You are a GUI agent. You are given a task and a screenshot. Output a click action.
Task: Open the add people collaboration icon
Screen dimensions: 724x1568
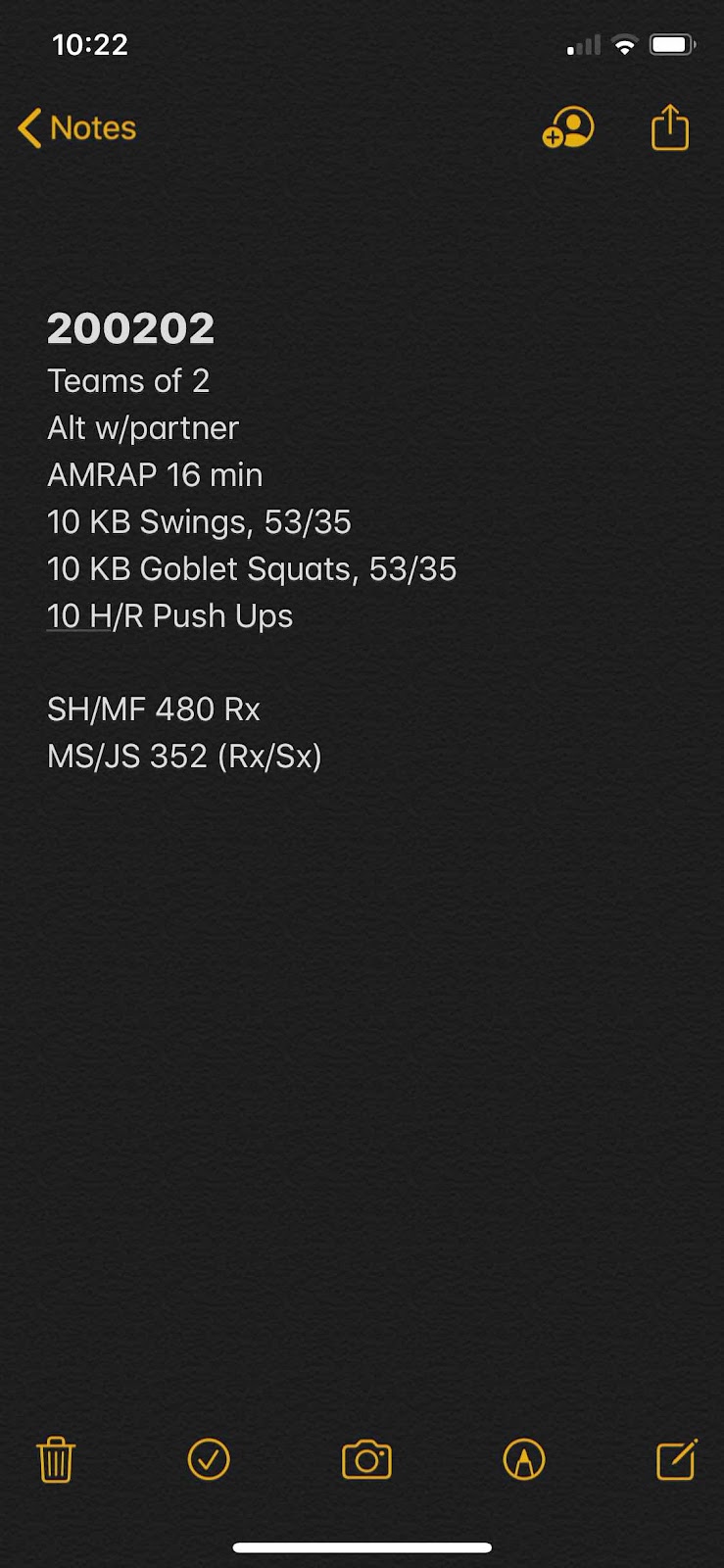(568, 127)
